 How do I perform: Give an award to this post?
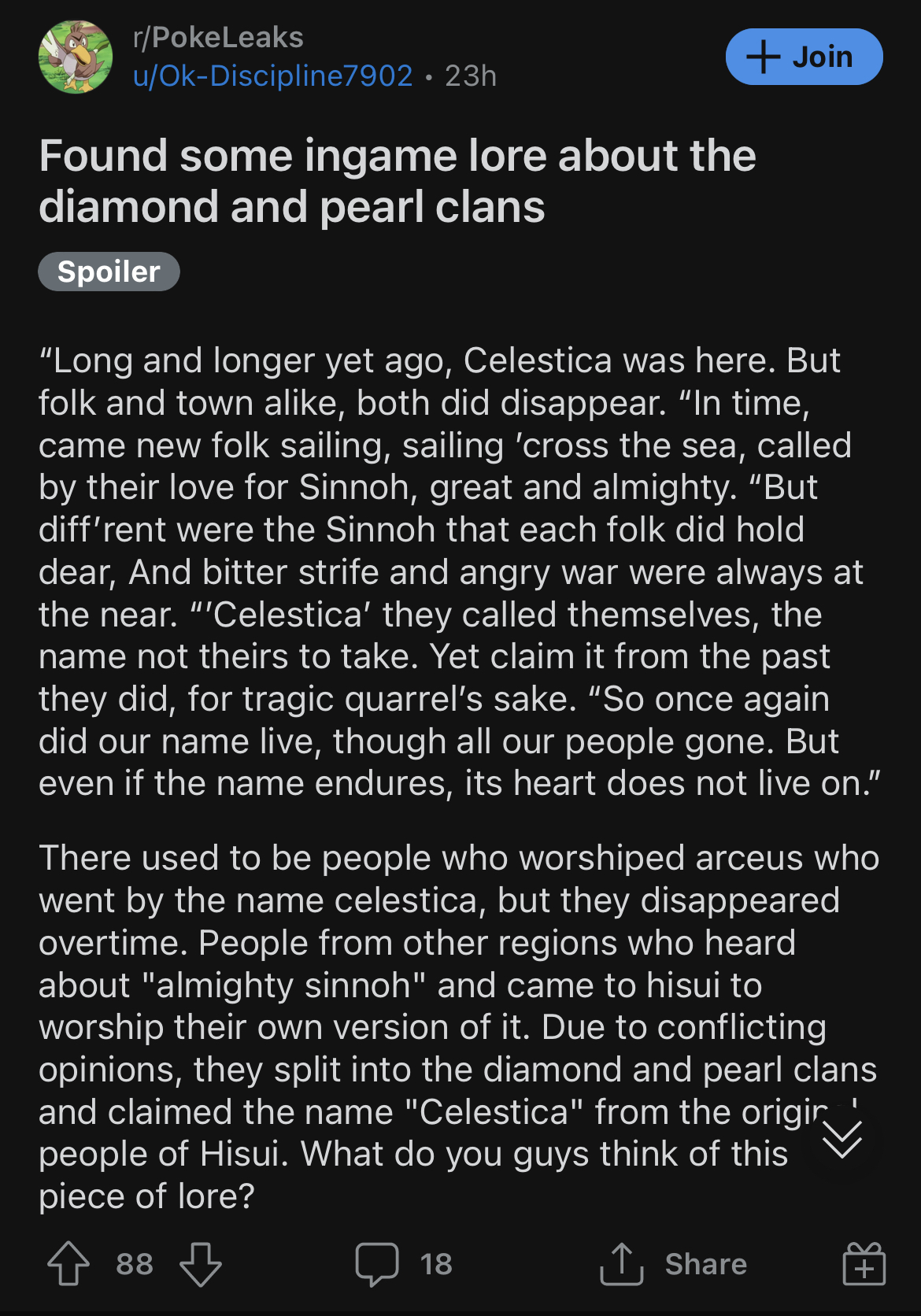(864, 1263)
